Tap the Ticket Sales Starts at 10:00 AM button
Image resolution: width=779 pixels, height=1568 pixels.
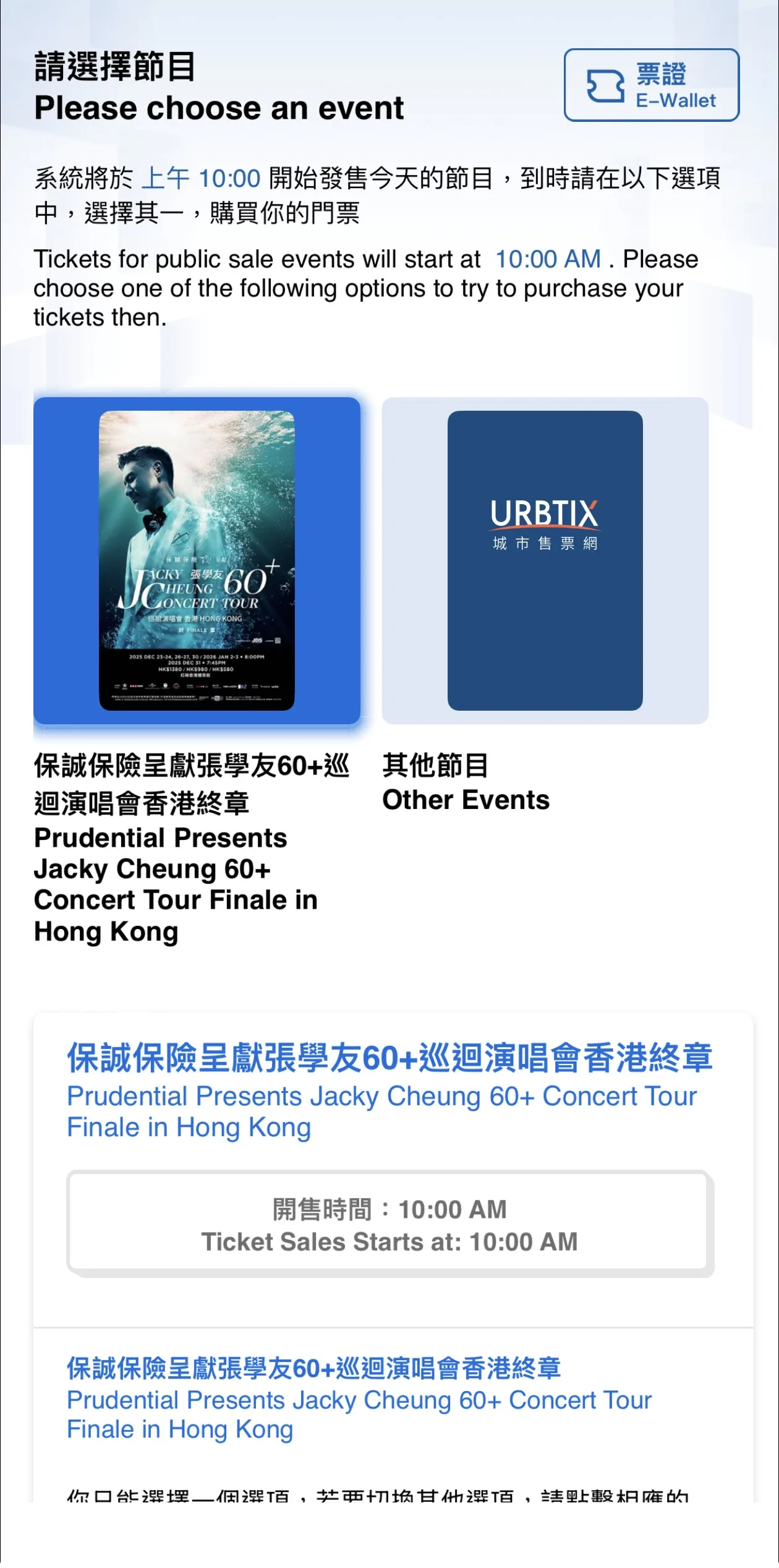(389, 1225)
